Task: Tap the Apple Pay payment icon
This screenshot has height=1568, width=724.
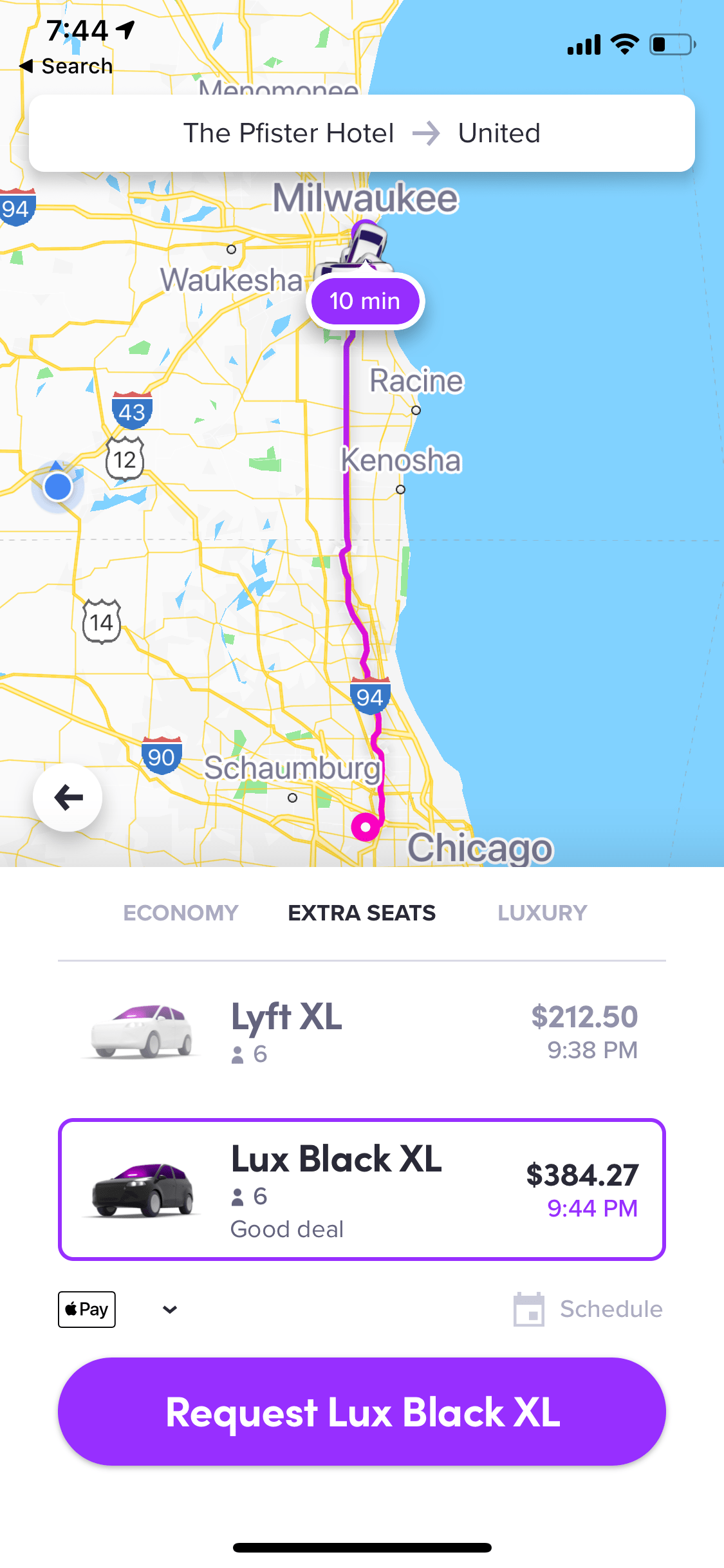Action: (86, 1308)
